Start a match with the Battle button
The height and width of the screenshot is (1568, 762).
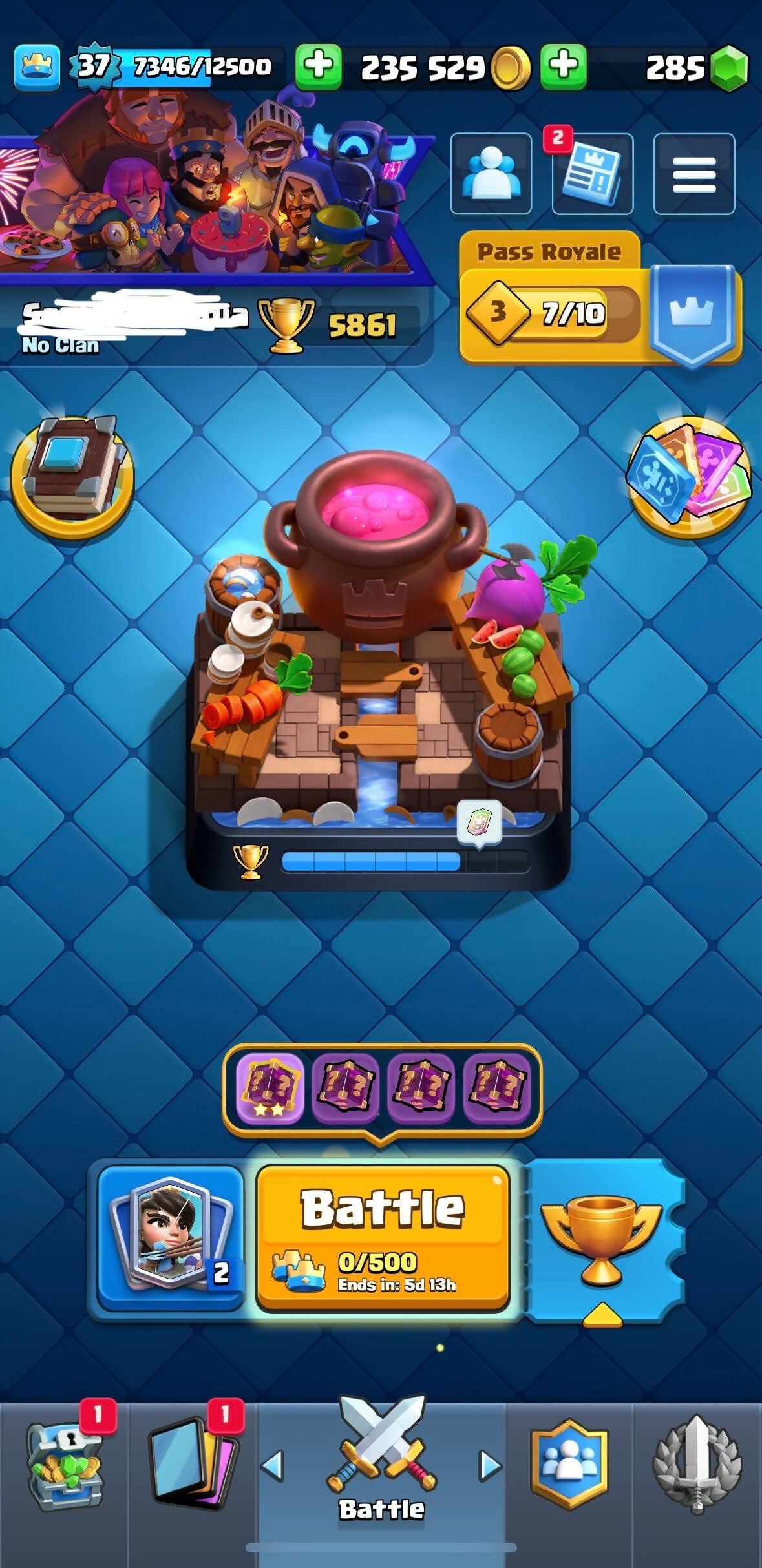pos(383,1237)
